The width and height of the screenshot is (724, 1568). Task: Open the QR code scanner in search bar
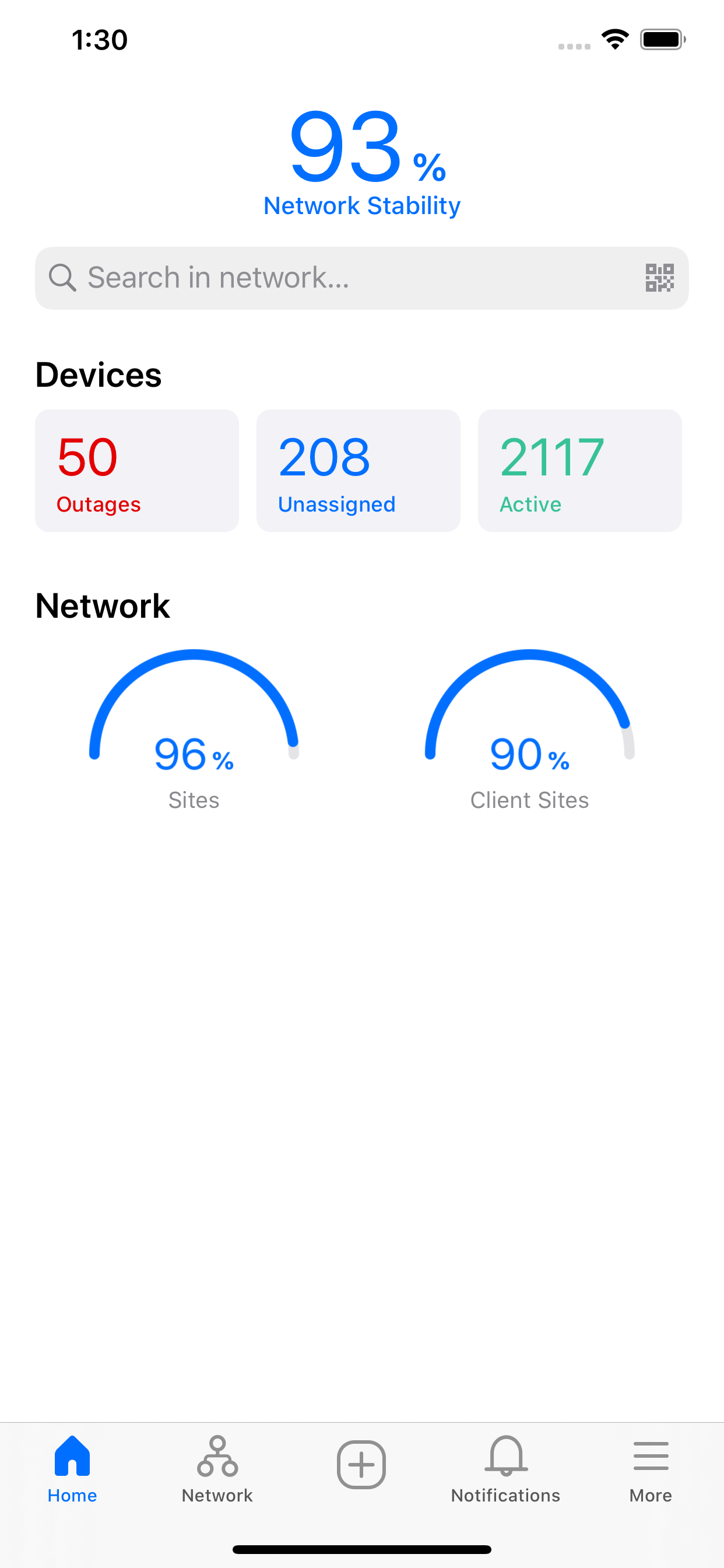(659, 278)
